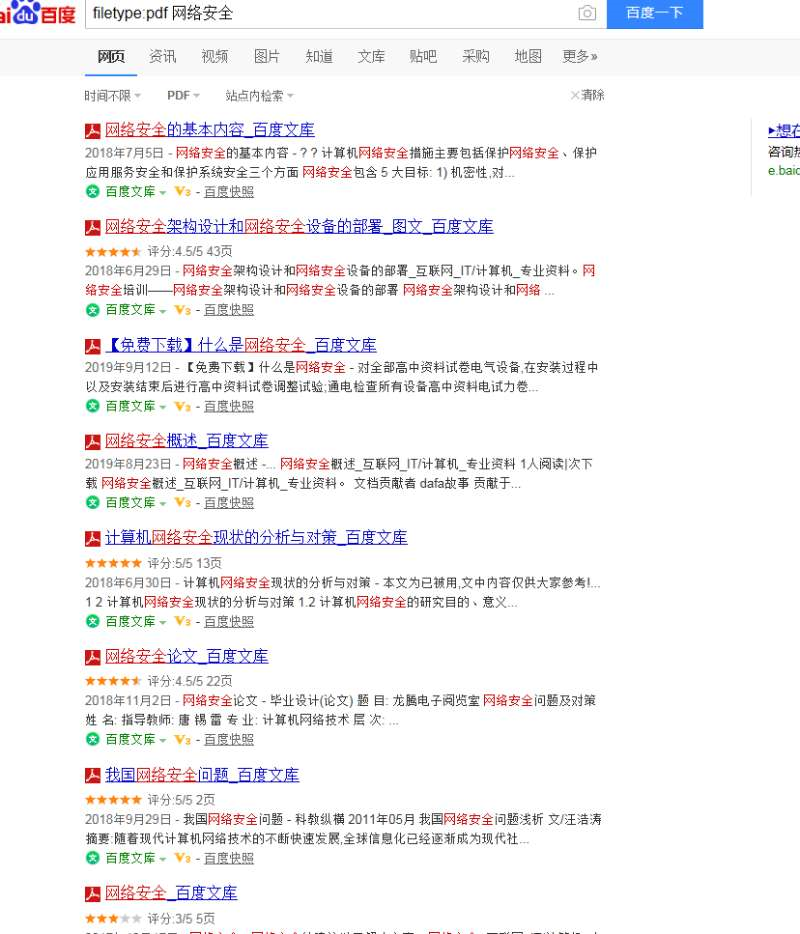Open the 站点内检索 filter dropdown
This screenshot has width=800, height=934.
pos(259,96)
